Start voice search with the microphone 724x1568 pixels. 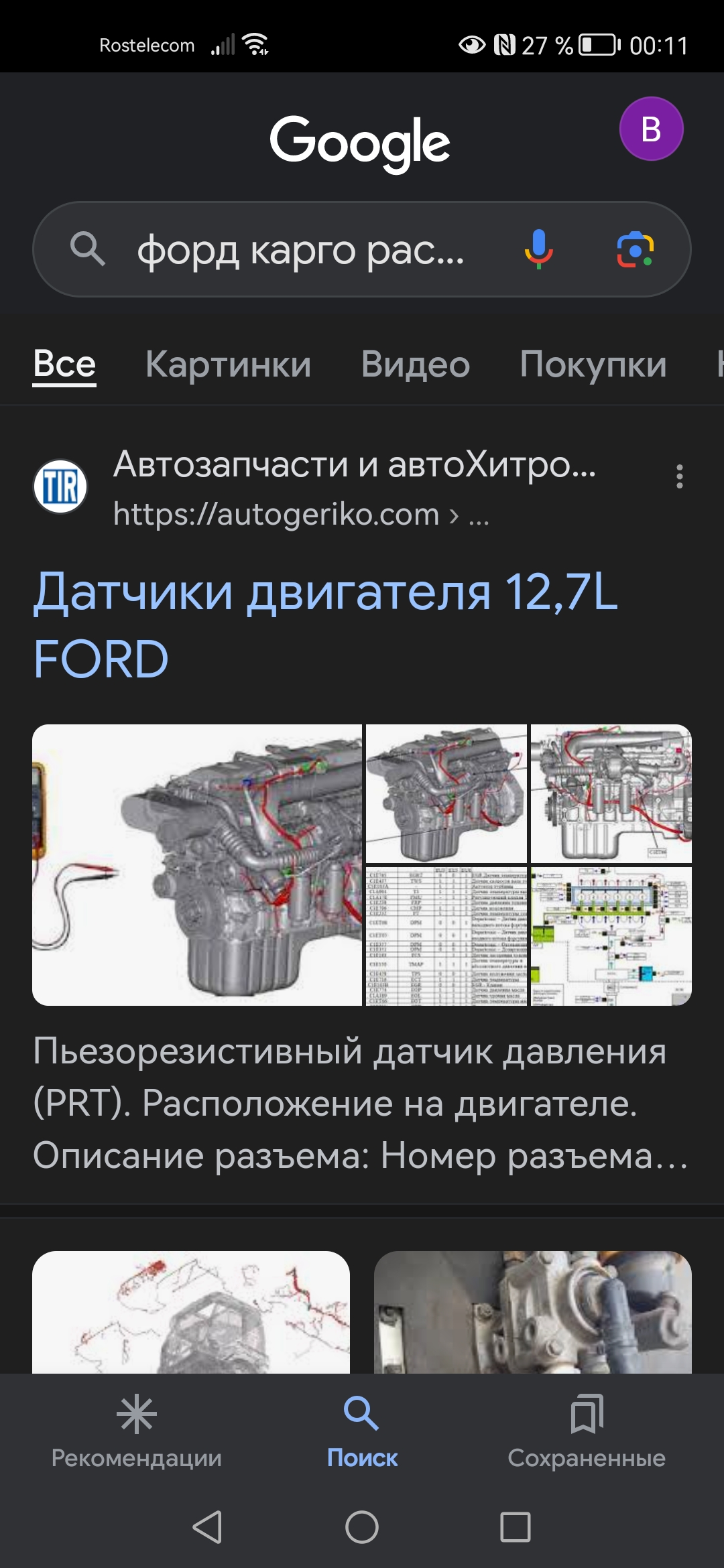[538, 249]
